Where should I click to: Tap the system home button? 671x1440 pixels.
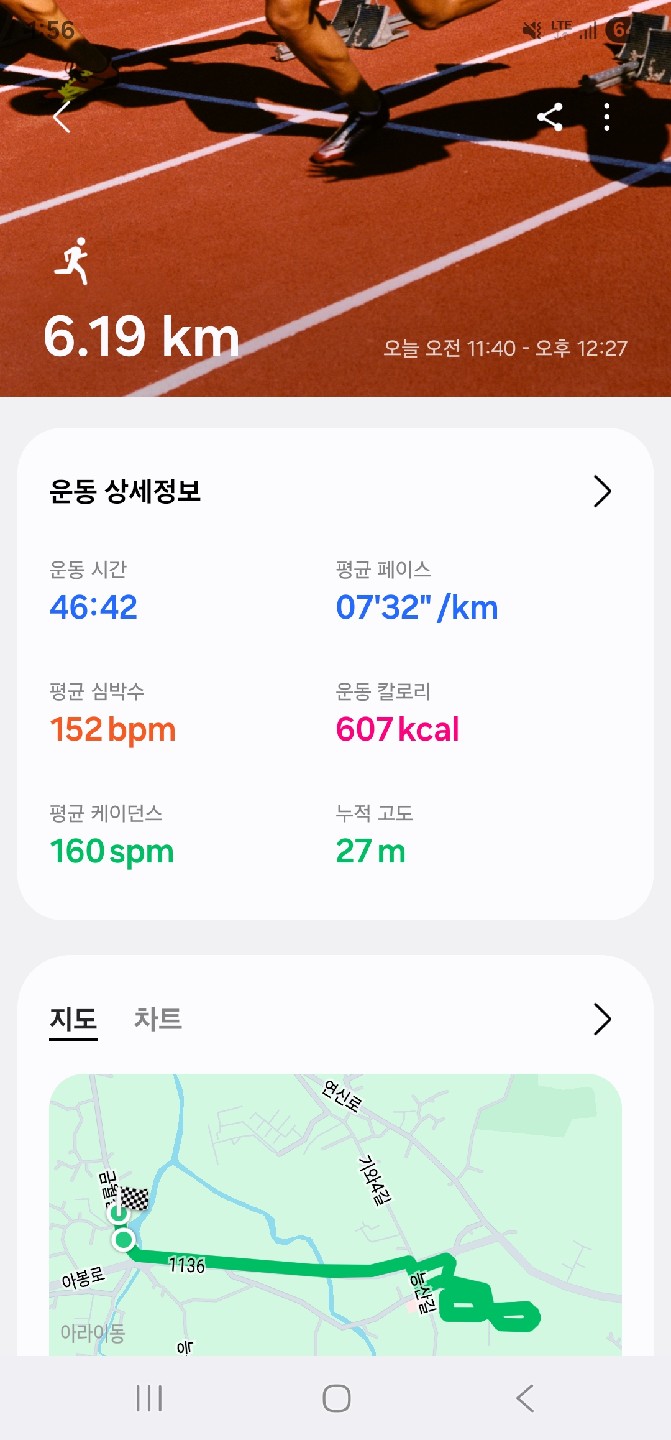[x=336, y=1398]
